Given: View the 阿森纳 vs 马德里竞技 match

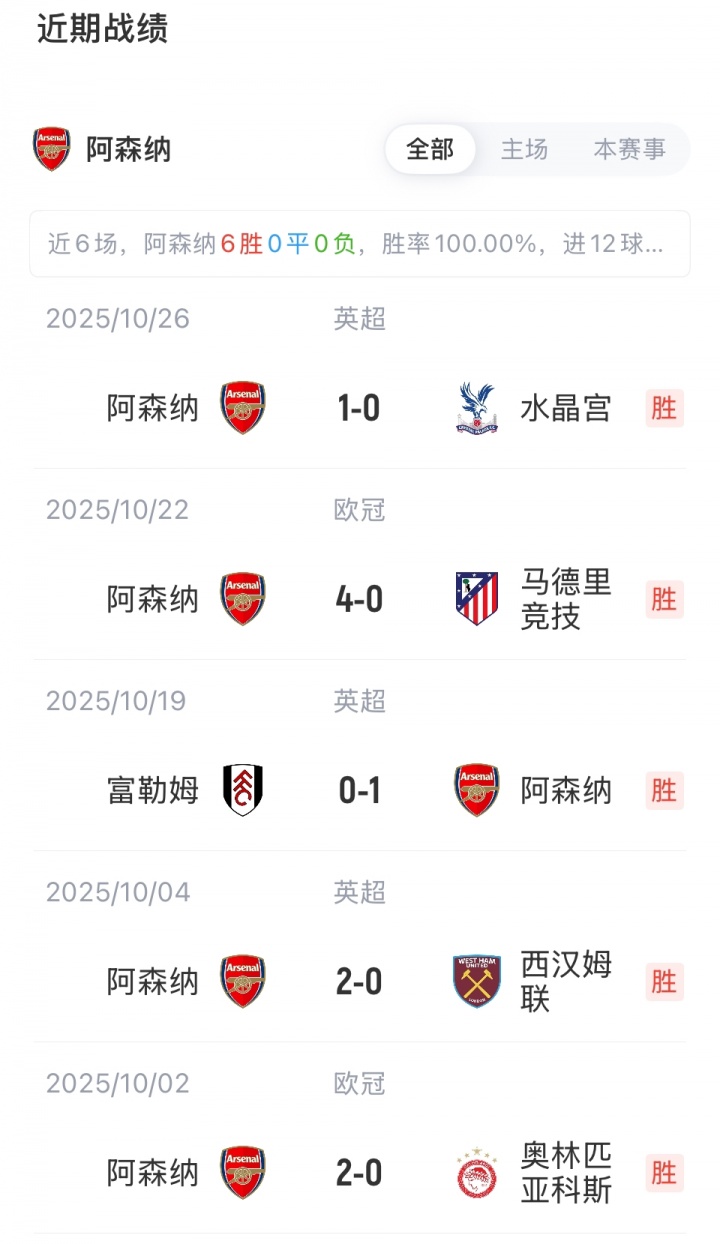Looking at the screenshot, I should click(x=359, y=600).
